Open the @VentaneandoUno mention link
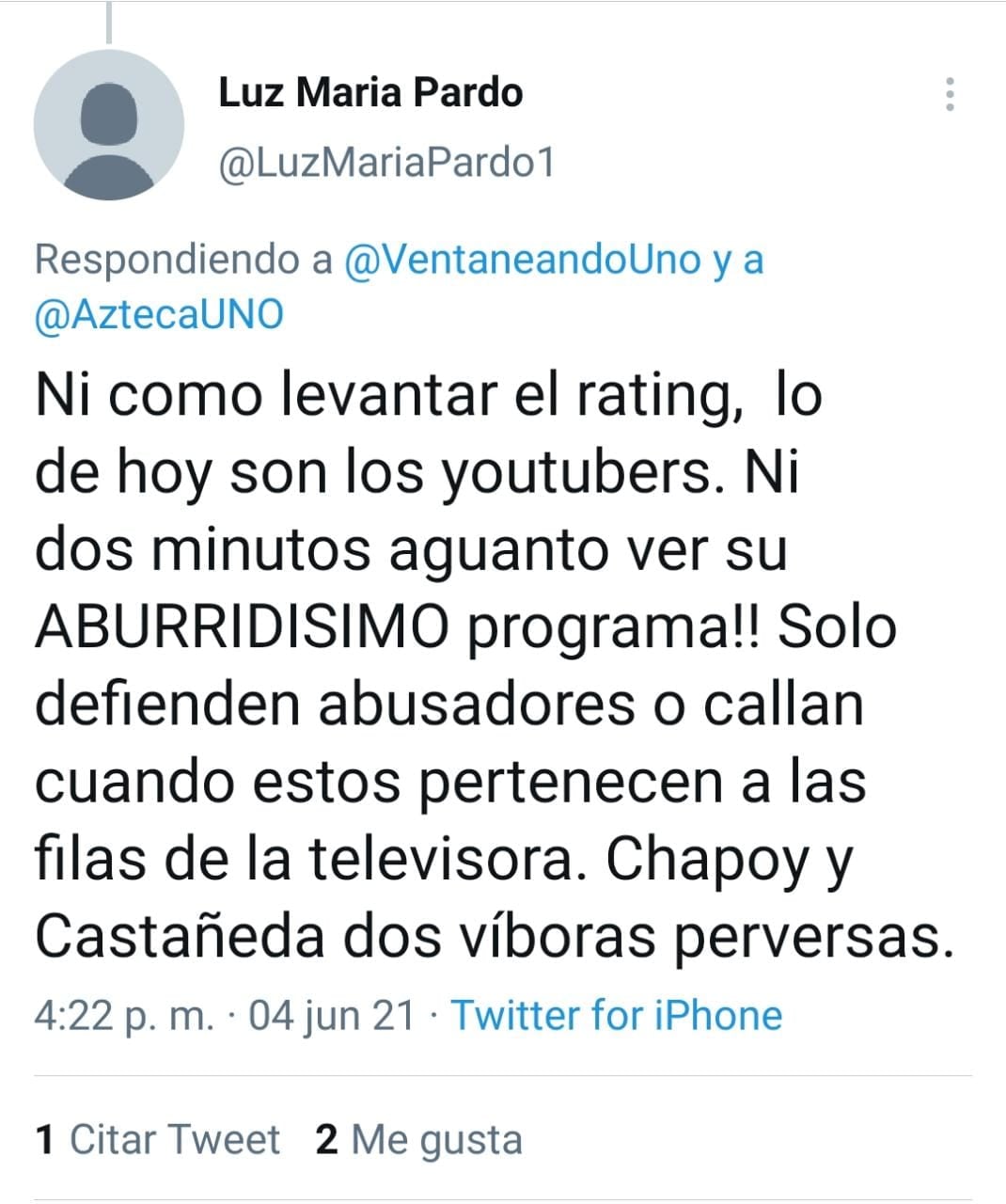1006x1204 pixels. point(523,260)
